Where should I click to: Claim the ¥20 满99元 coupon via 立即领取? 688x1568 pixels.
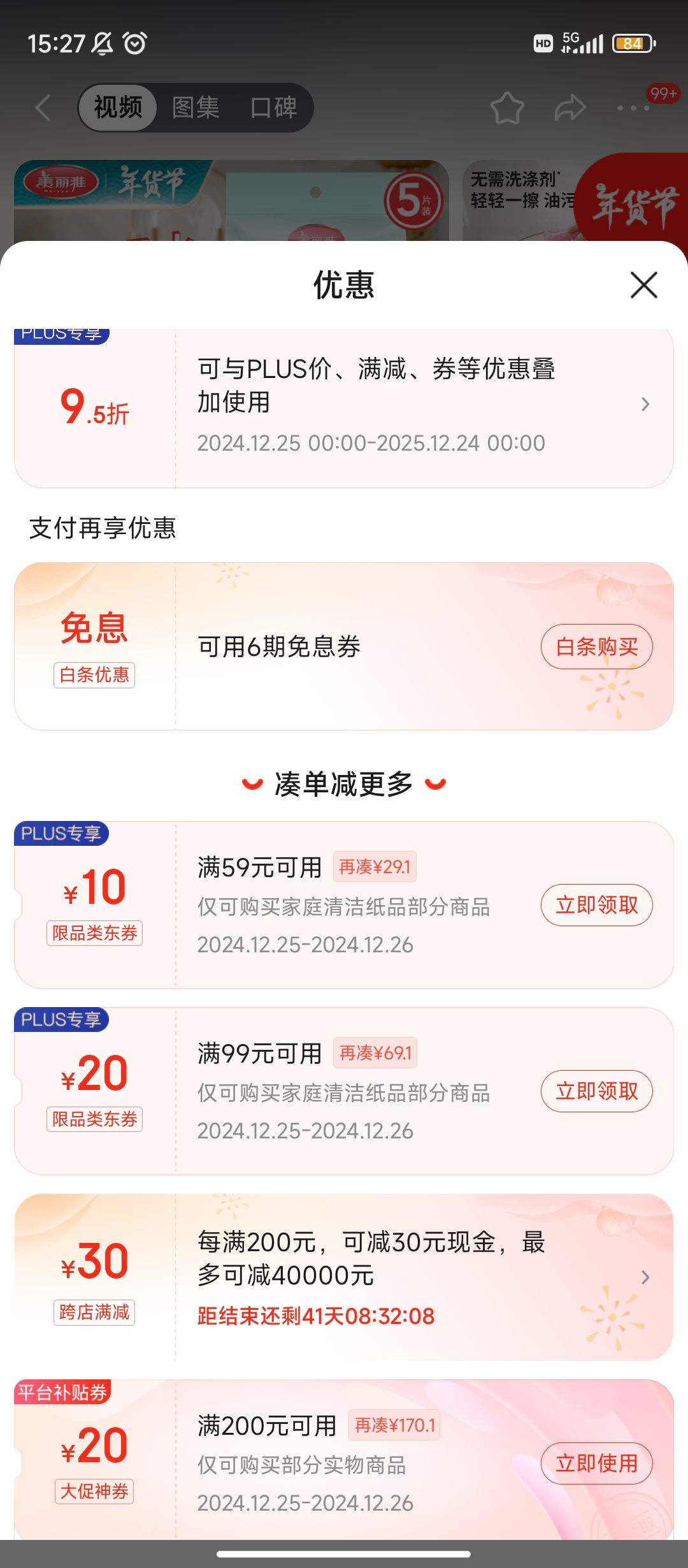coord(596,1091)
